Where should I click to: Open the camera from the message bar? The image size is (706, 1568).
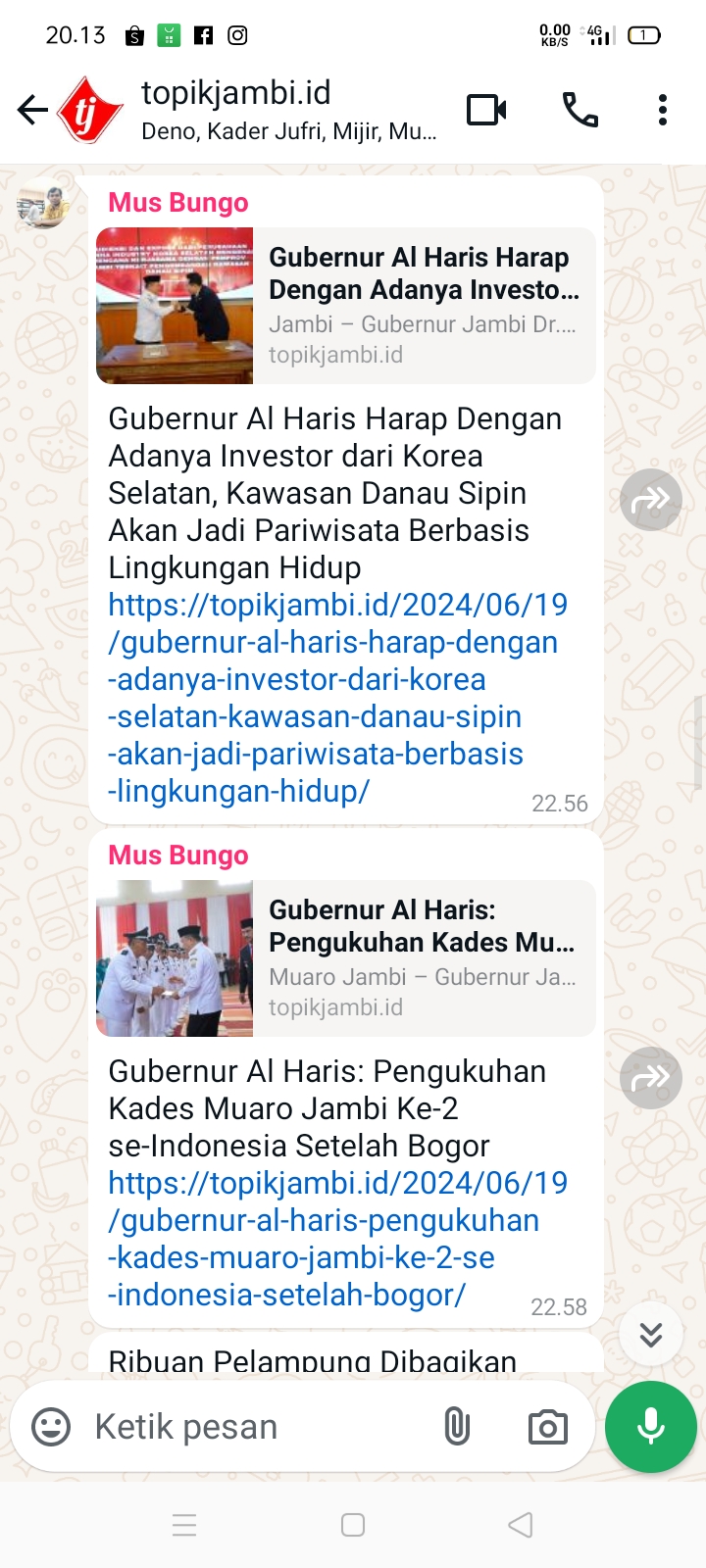[x=547, y=1427]
